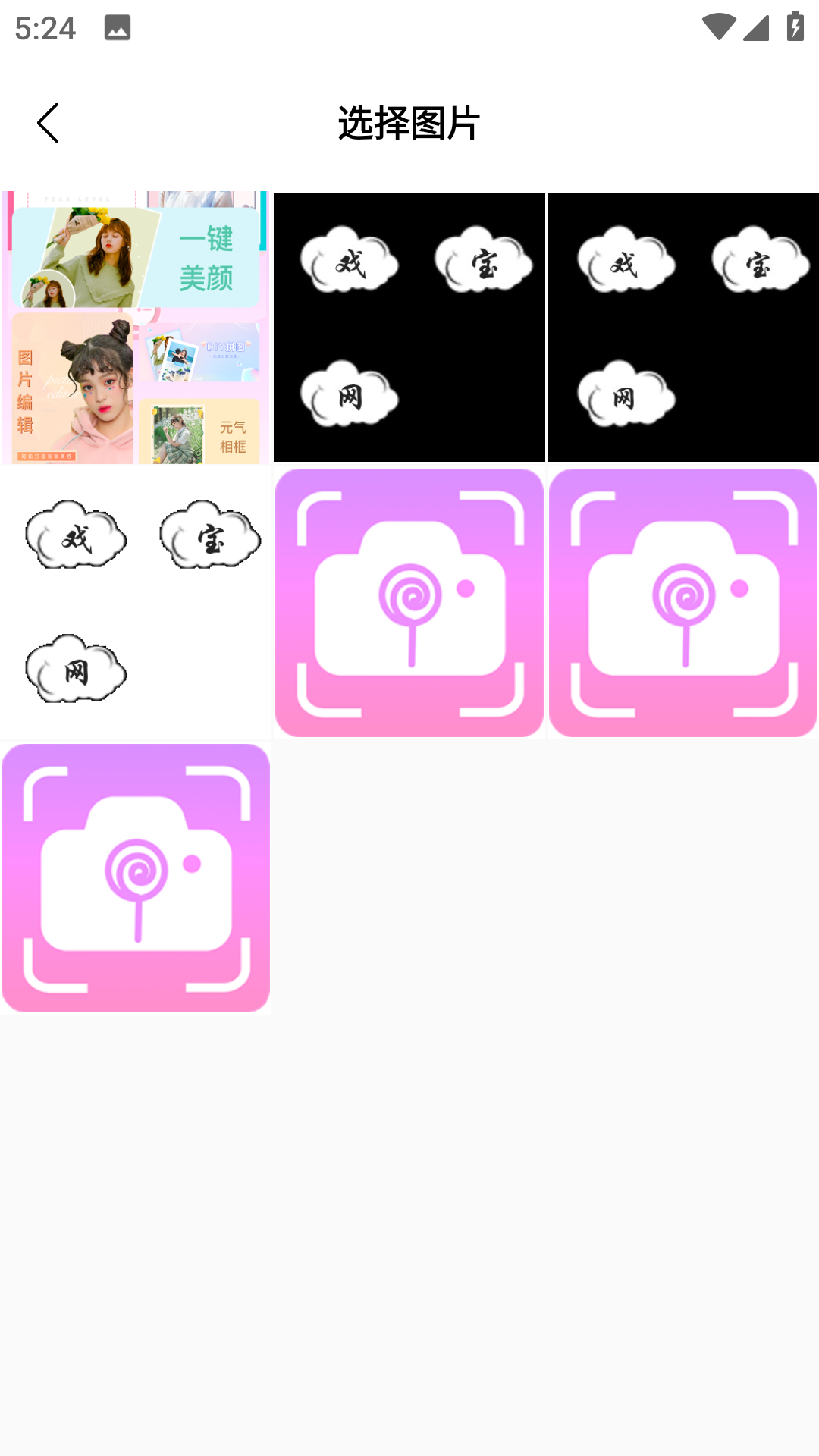Go back using the top-left arrow
Viewport: 819px width, 1456px height.
coord(48,123)
